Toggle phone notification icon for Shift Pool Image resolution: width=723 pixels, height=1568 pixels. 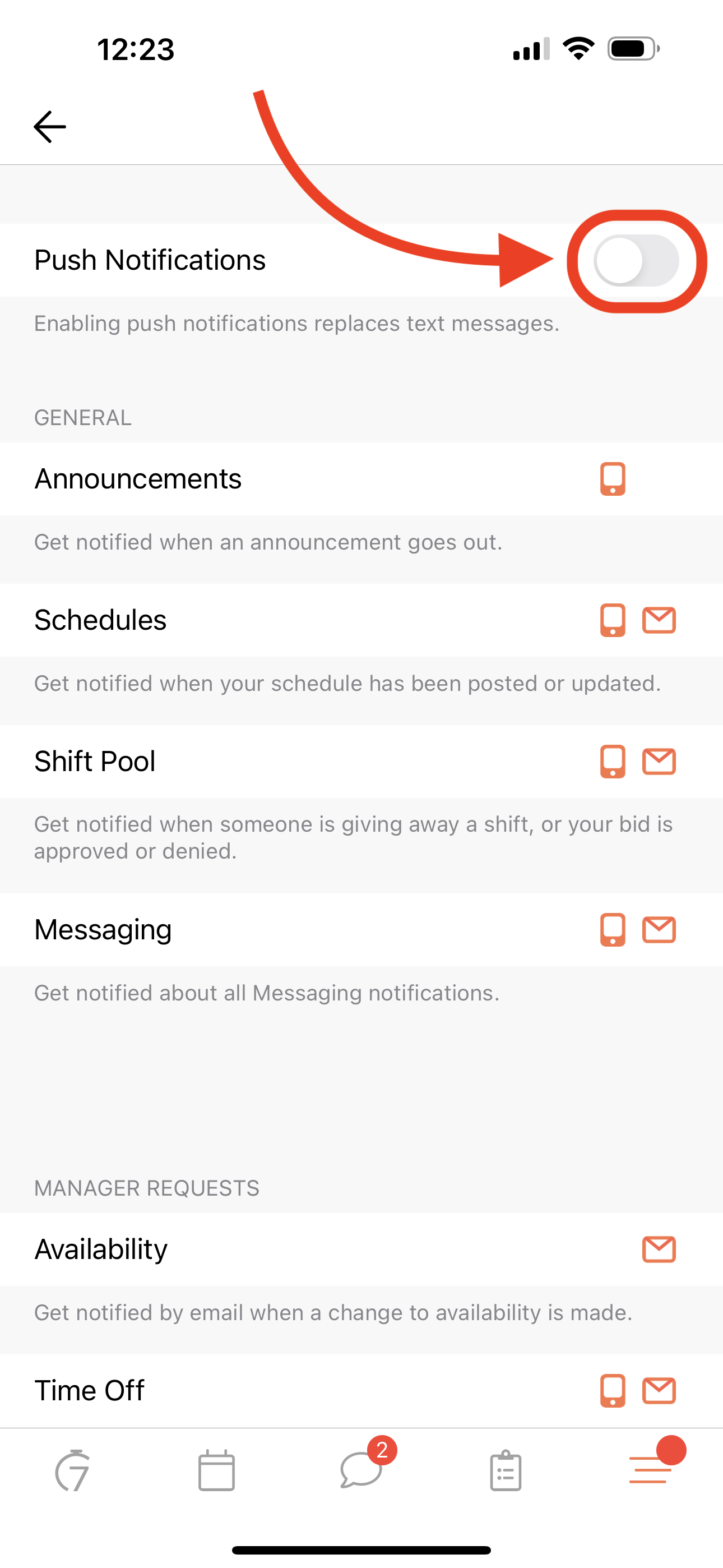[x=613, y=762]
